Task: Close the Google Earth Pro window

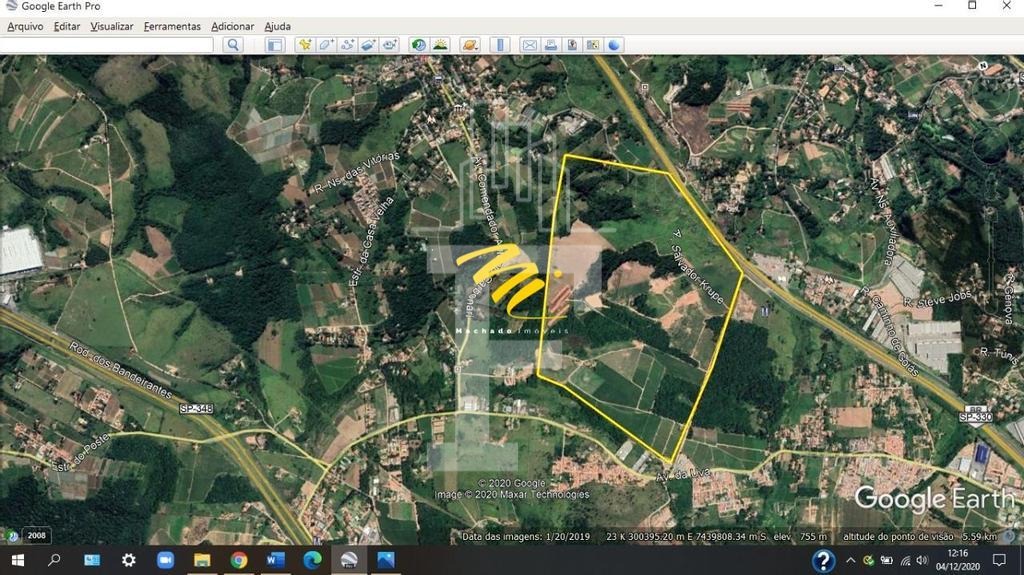Action: (1006, 6)
